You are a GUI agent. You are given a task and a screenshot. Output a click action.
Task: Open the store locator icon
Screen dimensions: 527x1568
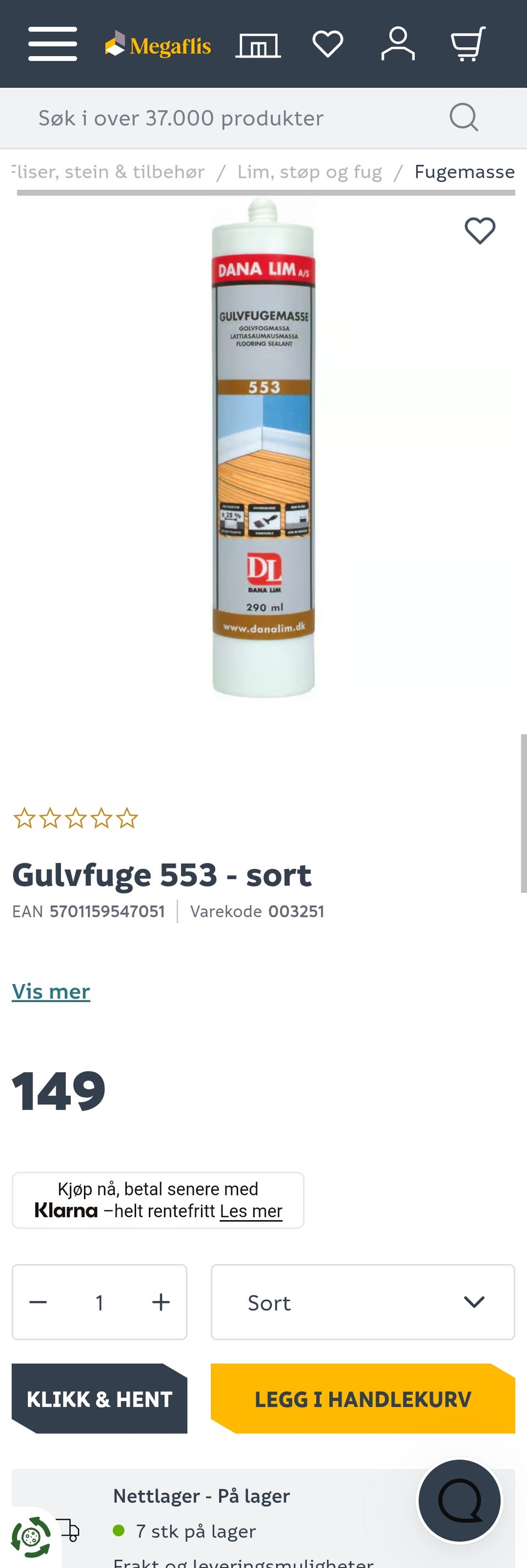tap(258, 44)
